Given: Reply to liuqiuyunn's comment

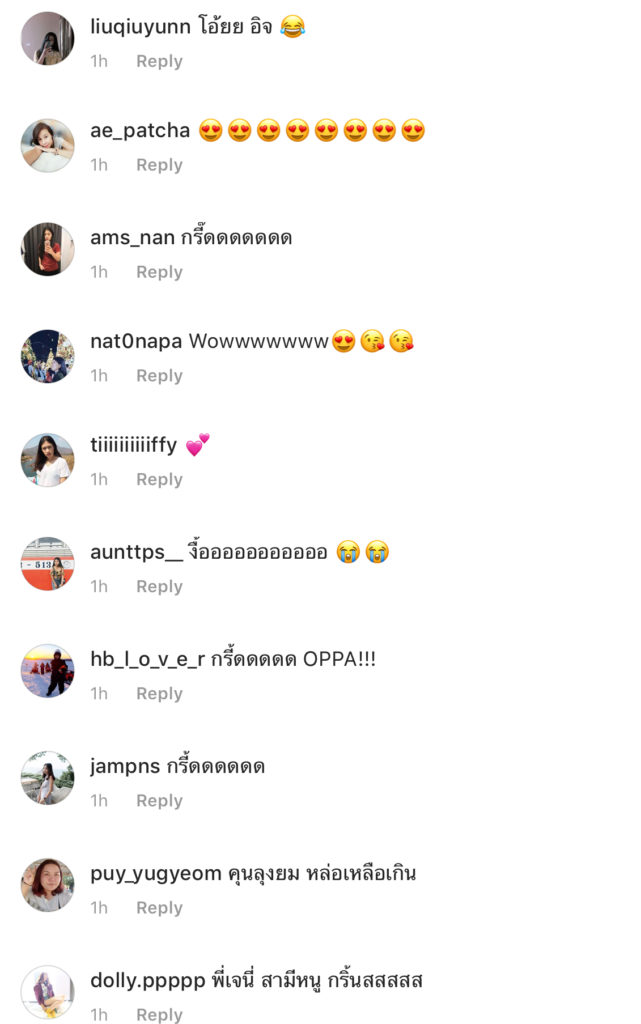Looking at the screenshot, I should 159,61.
